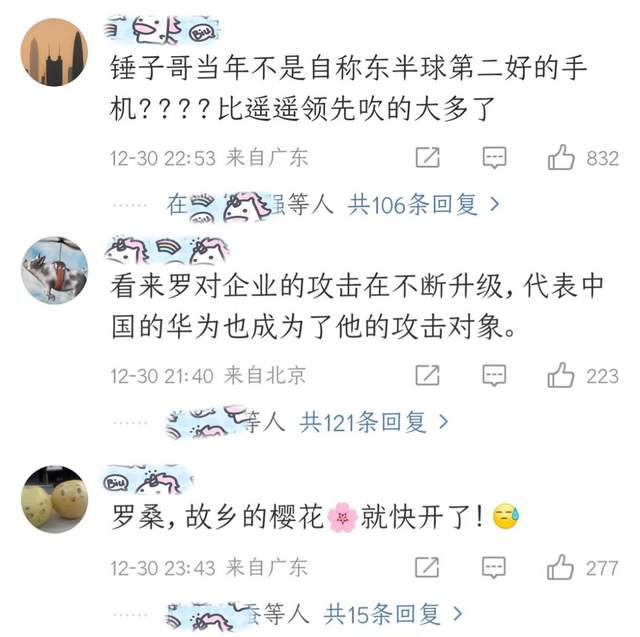640x637 pixels.
Task: Open profile of the 北京 commenter's avatar
Action: pos(54,270)
